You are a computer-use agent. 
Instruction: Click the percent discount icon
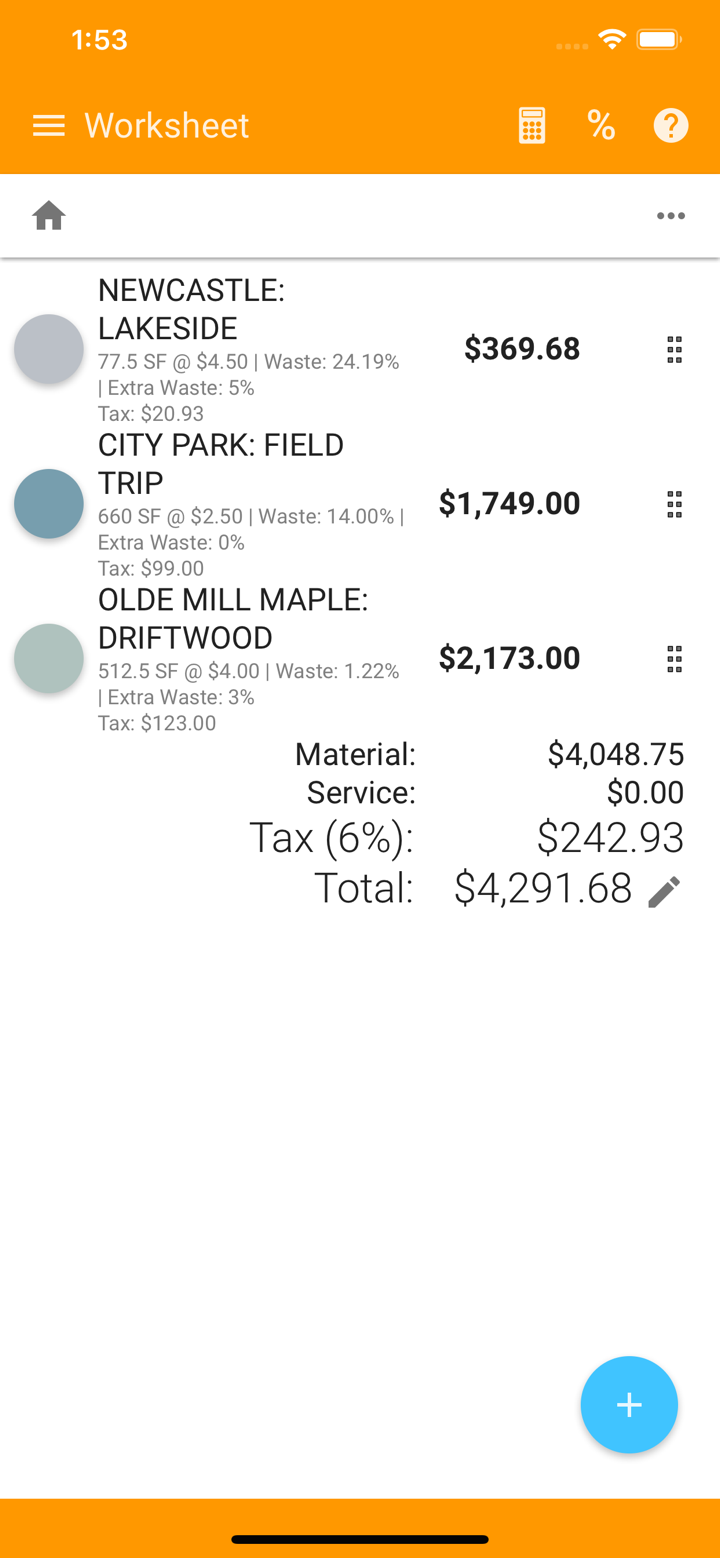[x=601, y=125]
